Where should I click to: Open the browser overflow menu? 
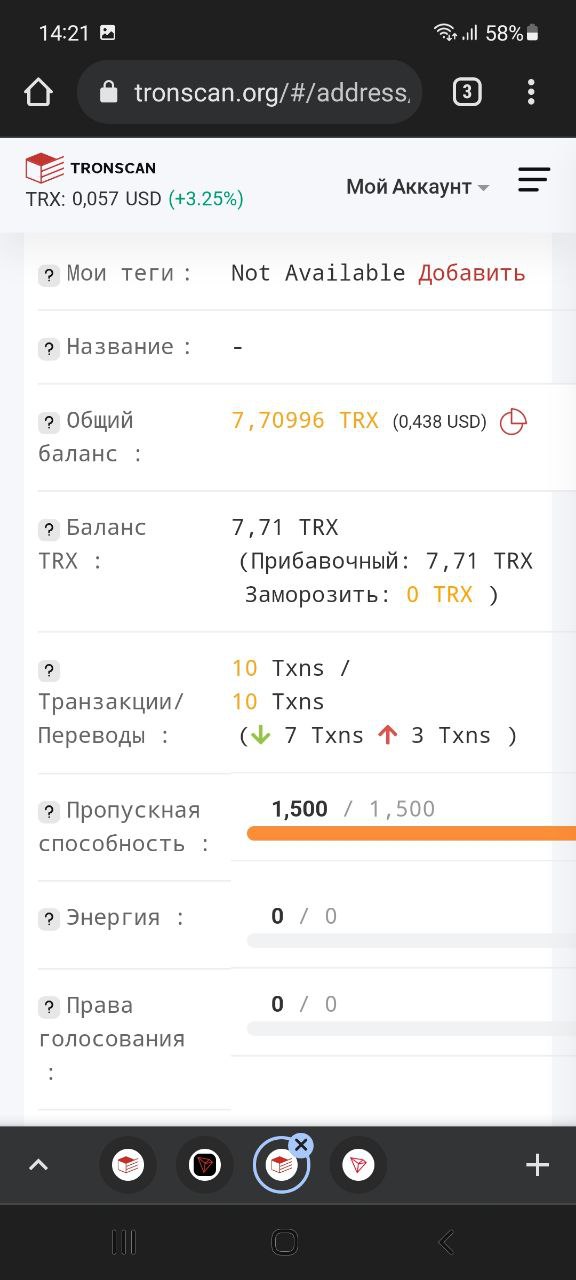tap(531, 93)
